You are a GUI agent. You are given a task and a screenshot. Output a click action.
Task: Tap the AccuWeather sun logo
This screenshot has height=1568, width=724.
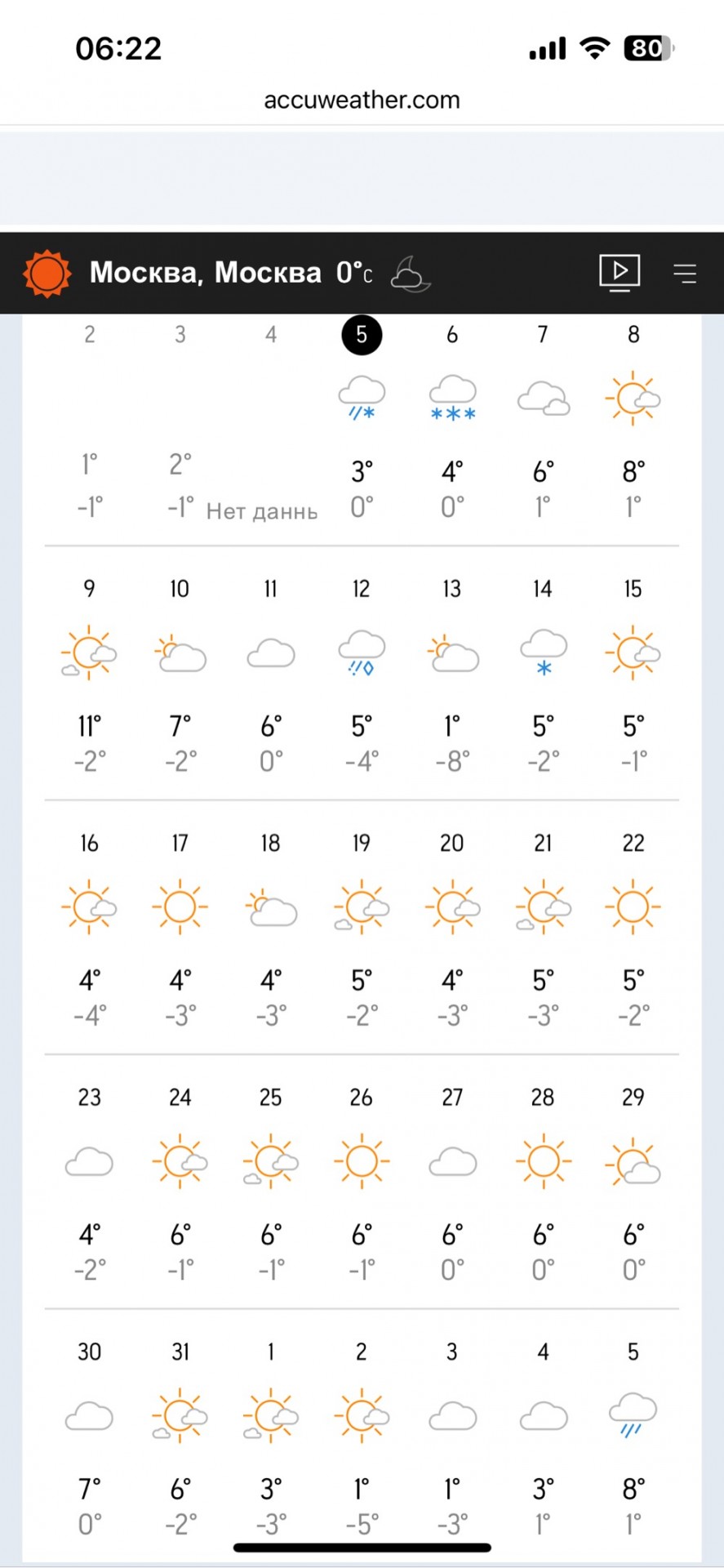[x=47, y=273]
